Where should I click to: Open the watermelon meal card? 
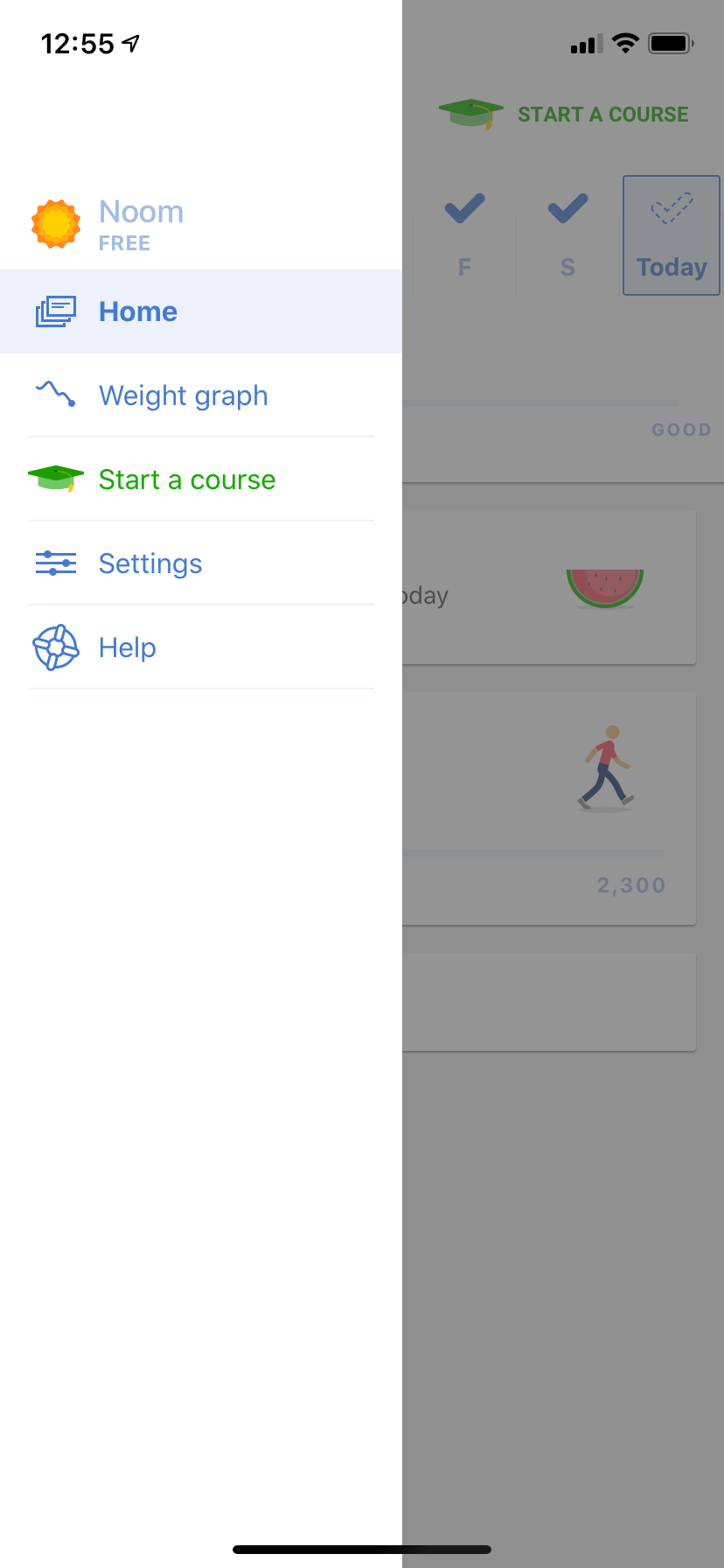tap(549, 587)
